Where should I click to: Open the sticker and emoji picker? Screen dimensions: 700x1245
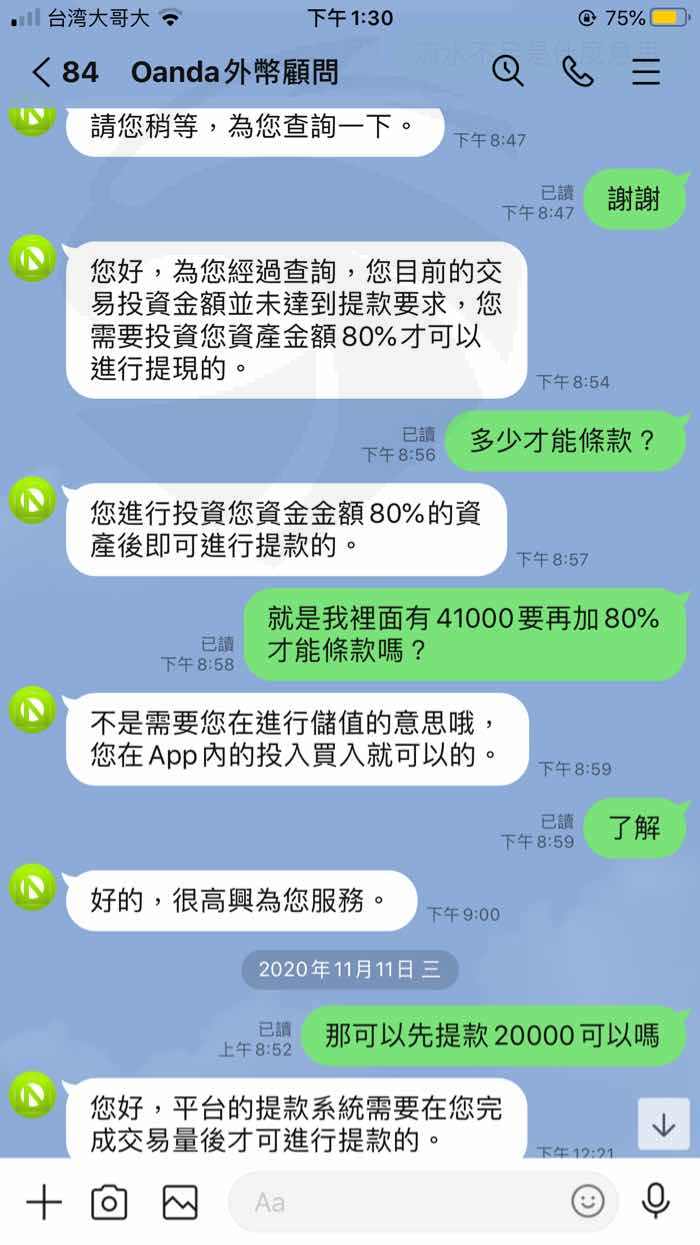point(588,1202)
